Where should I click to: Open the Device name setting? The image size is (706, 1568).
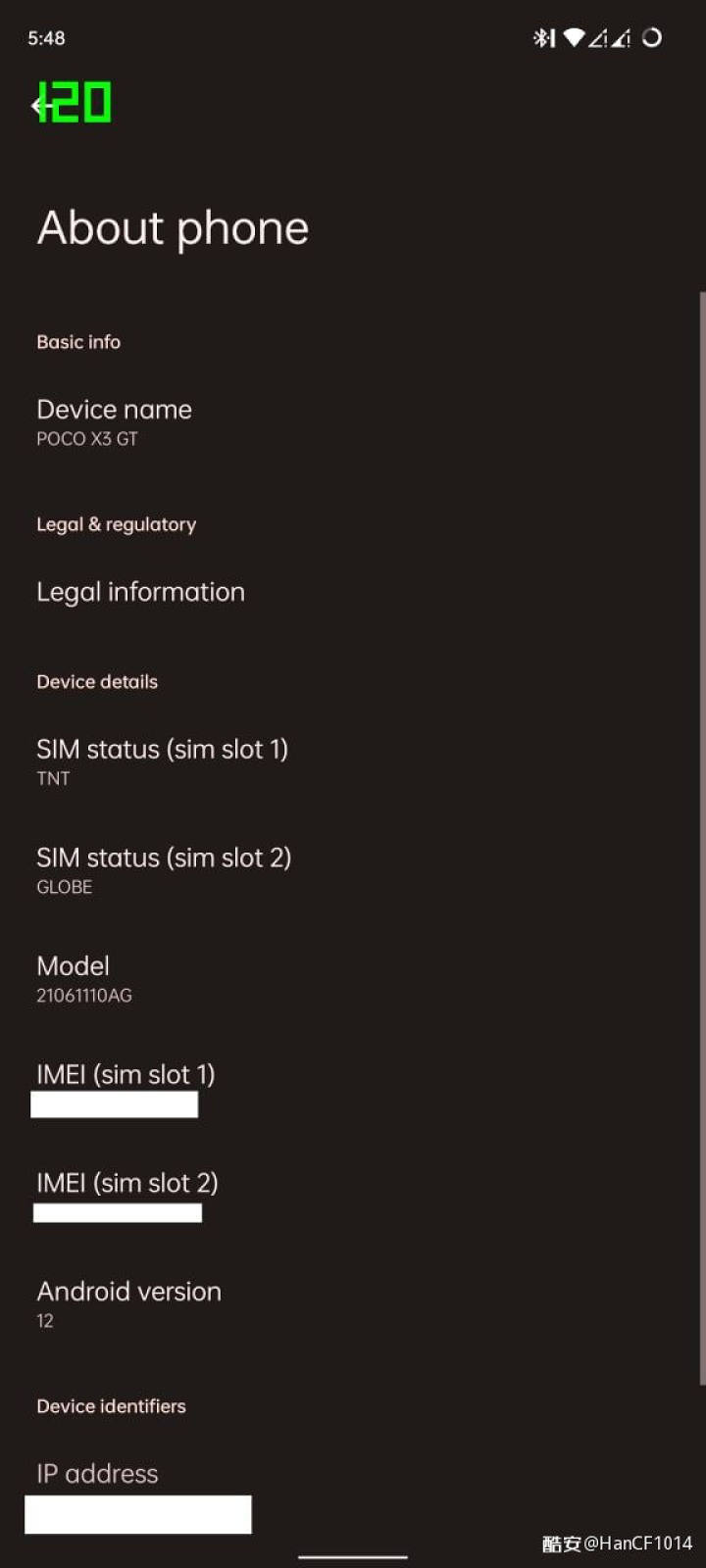115,422
